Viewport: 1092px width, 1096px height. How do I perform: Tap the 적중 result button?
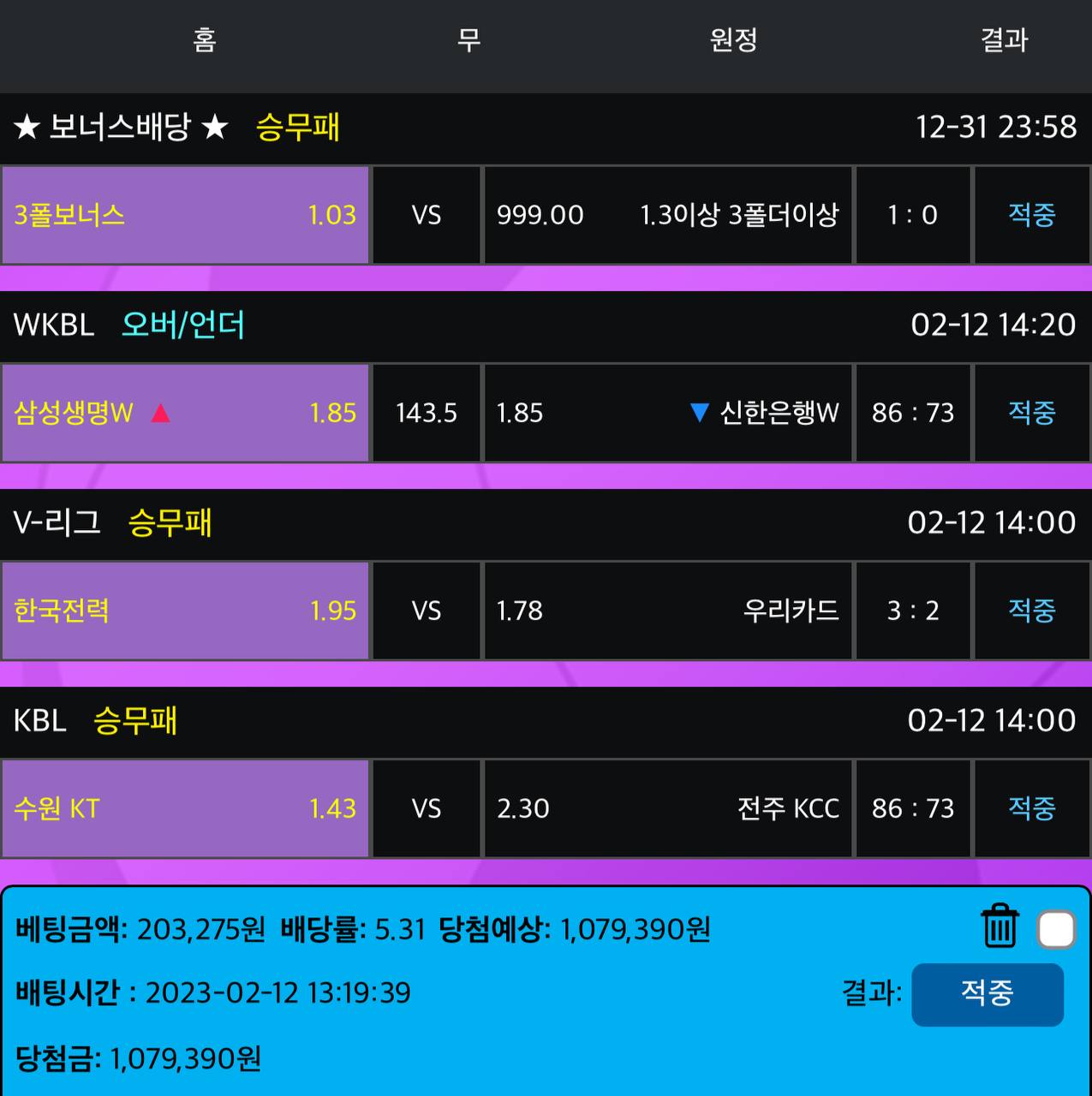tap(987, 994)
